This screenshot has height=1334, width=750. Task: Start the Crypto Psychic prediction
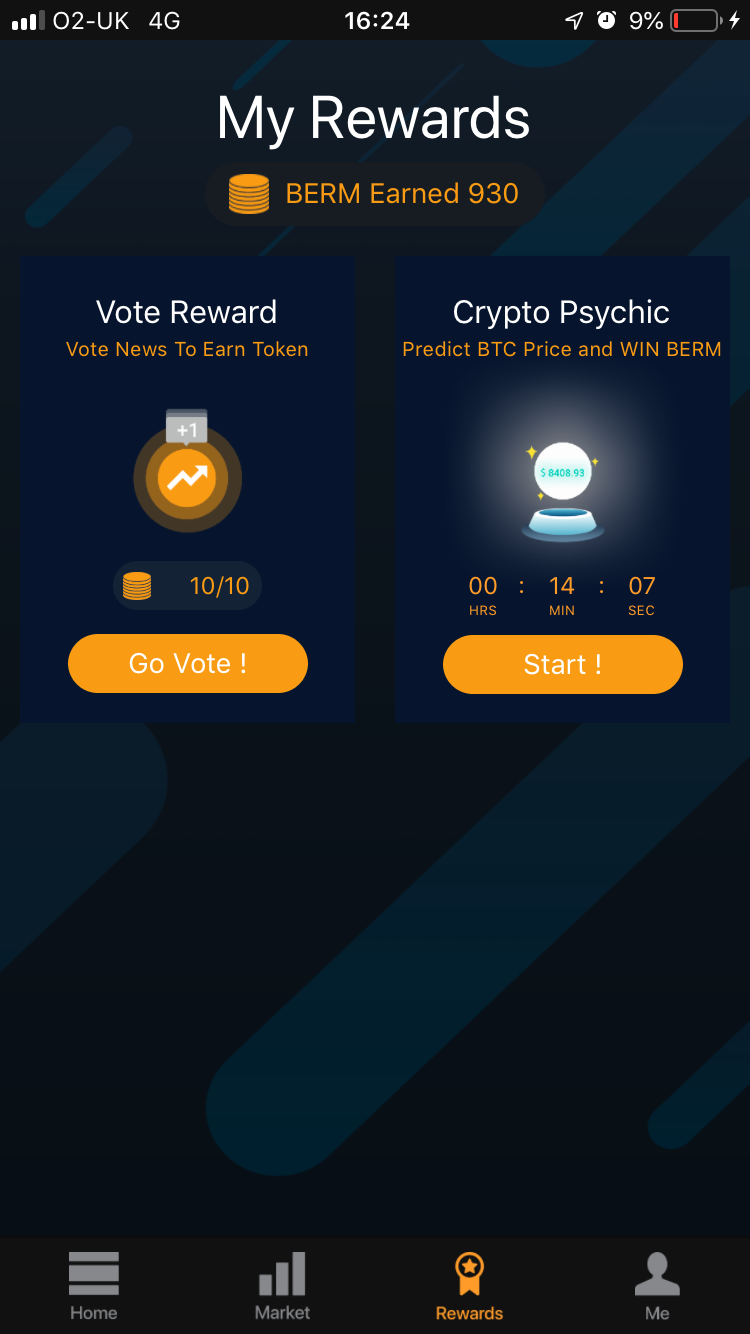(563, 664)
